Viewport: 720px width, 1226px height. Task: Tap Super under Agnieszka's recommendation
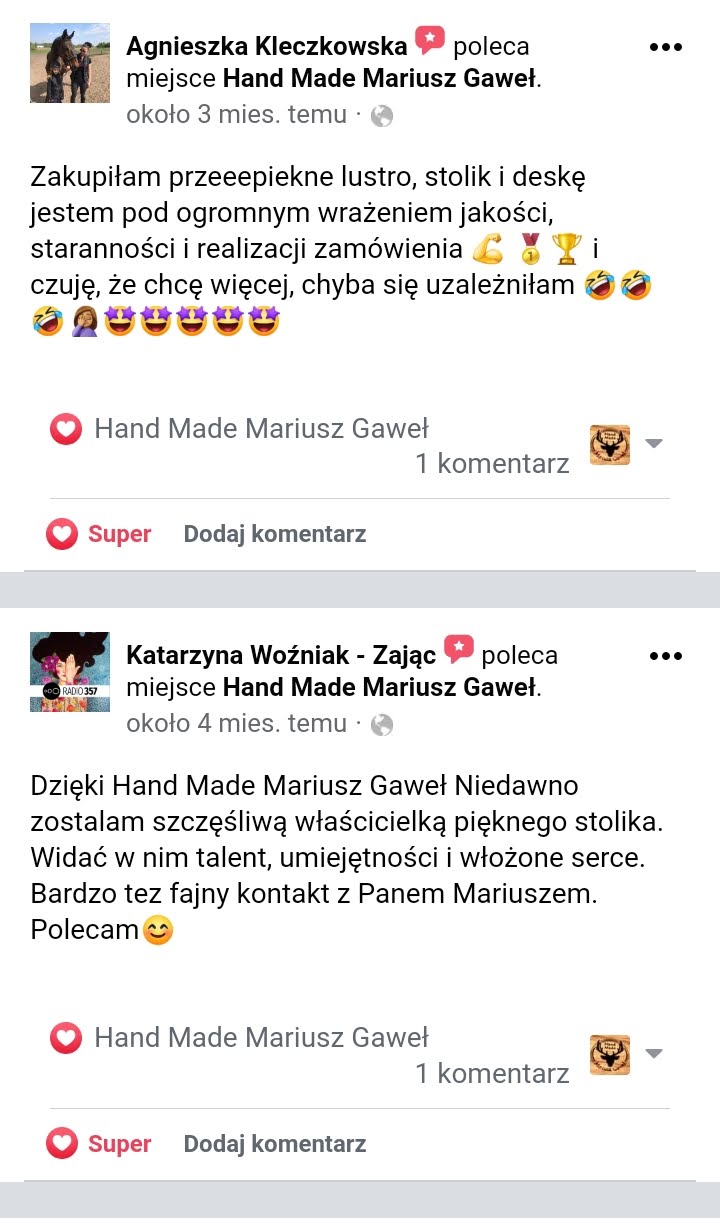pyautogui.click(x=99, y=534)
